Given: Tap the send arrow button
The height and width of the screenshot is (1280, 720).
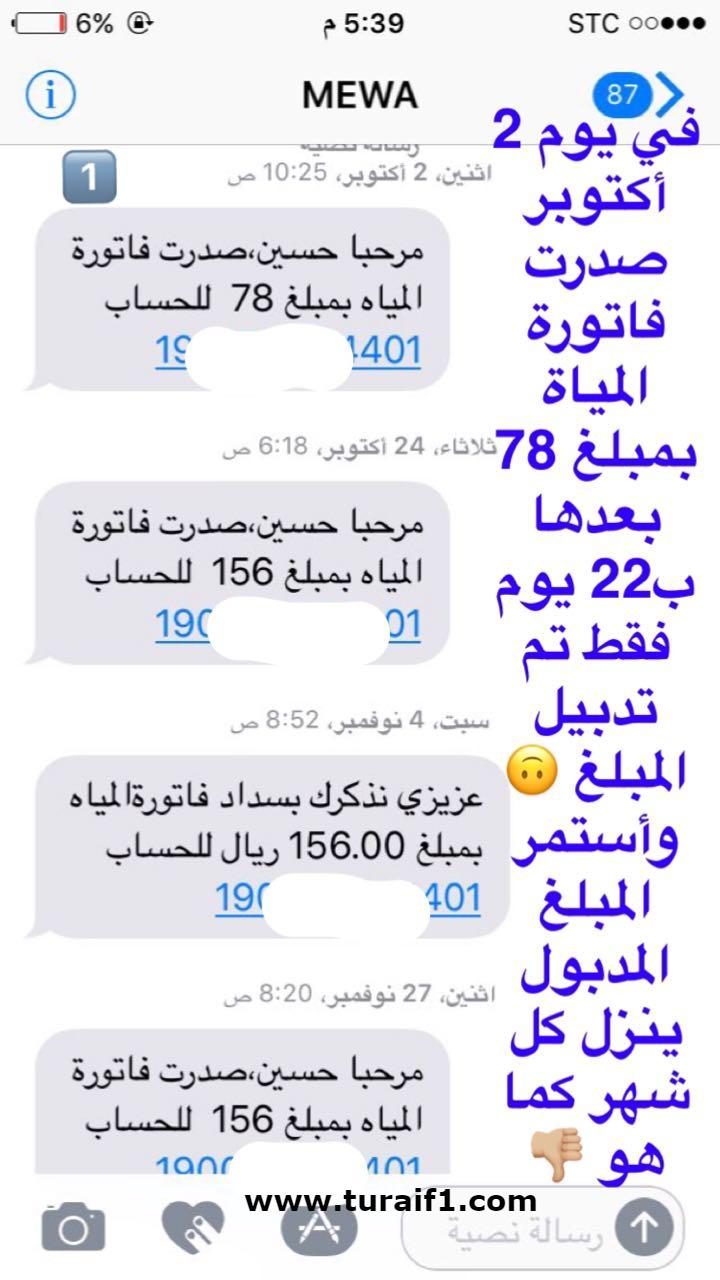Looking at the screenshot, I should 644,1229.
